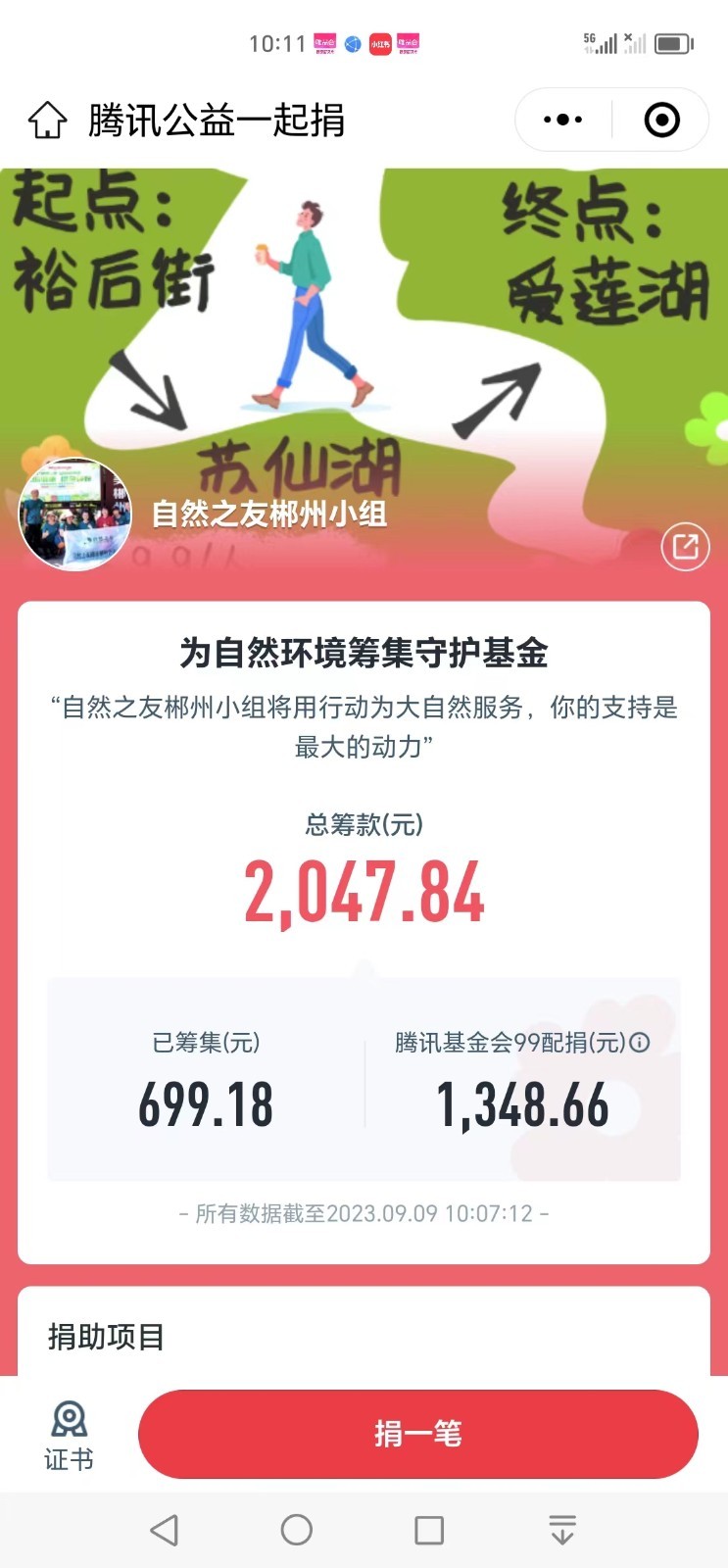
Task: Open the three-dot more menu
Action: pyautogui.click(x=562, y=121)
